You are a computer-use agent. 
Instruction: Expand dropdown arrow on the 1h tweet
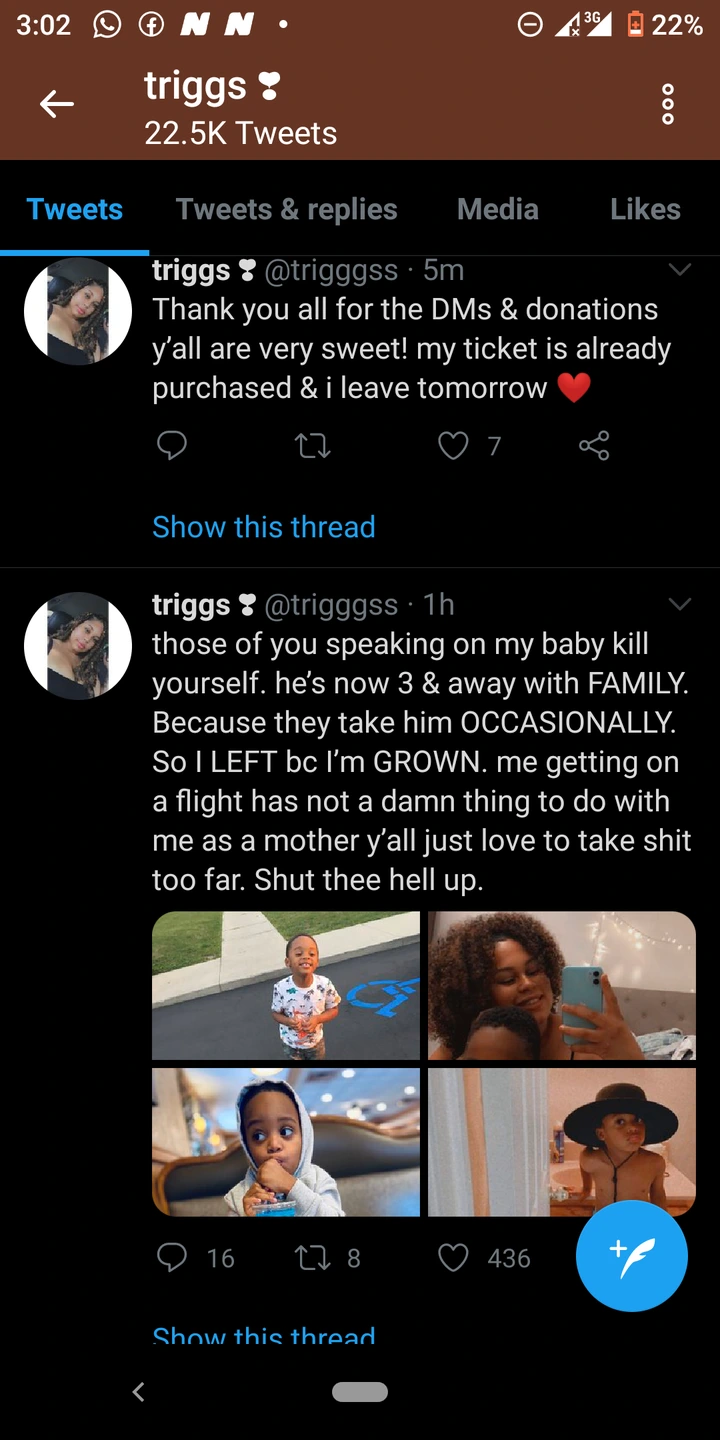(x=679, y=604)
